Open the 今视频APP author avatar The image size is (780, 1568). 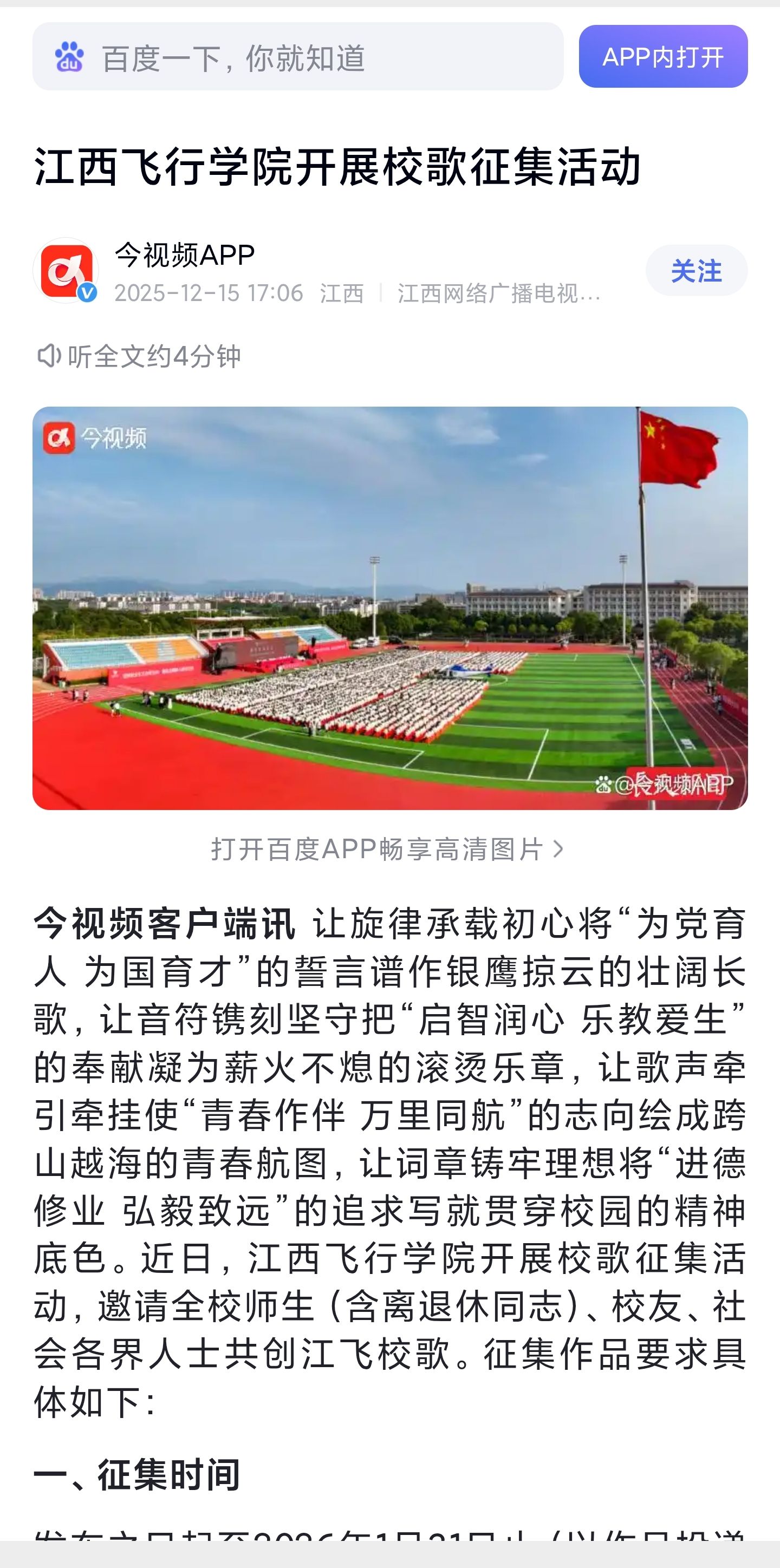[66, 270]
